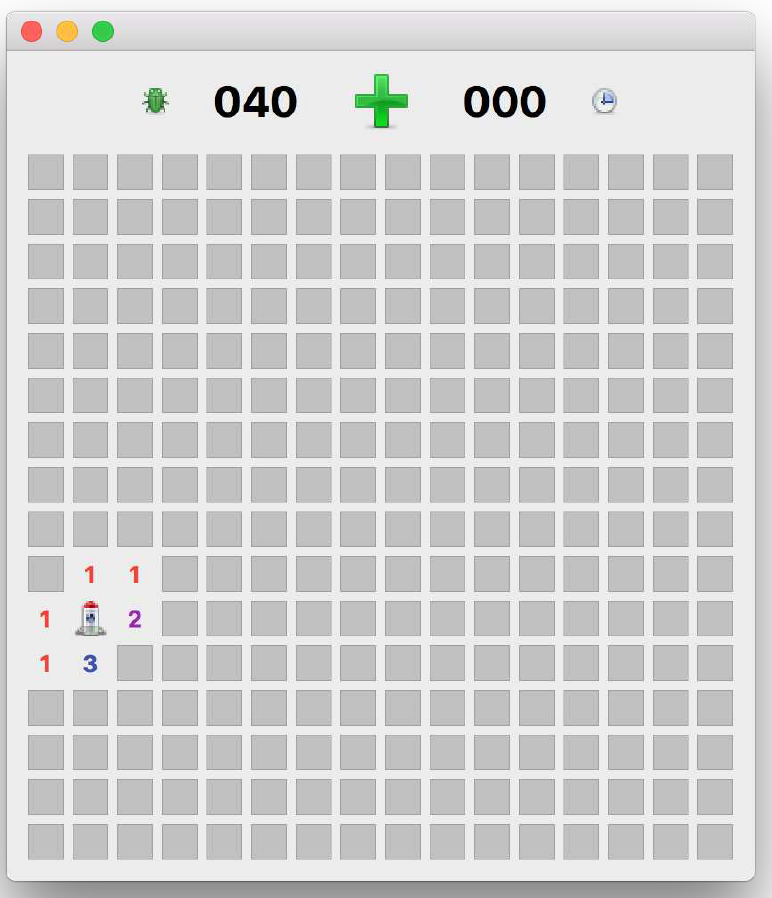772x898 pixels.
Task: Uncover the hidden cell right of purple 2
Action: tap(180, 619)
